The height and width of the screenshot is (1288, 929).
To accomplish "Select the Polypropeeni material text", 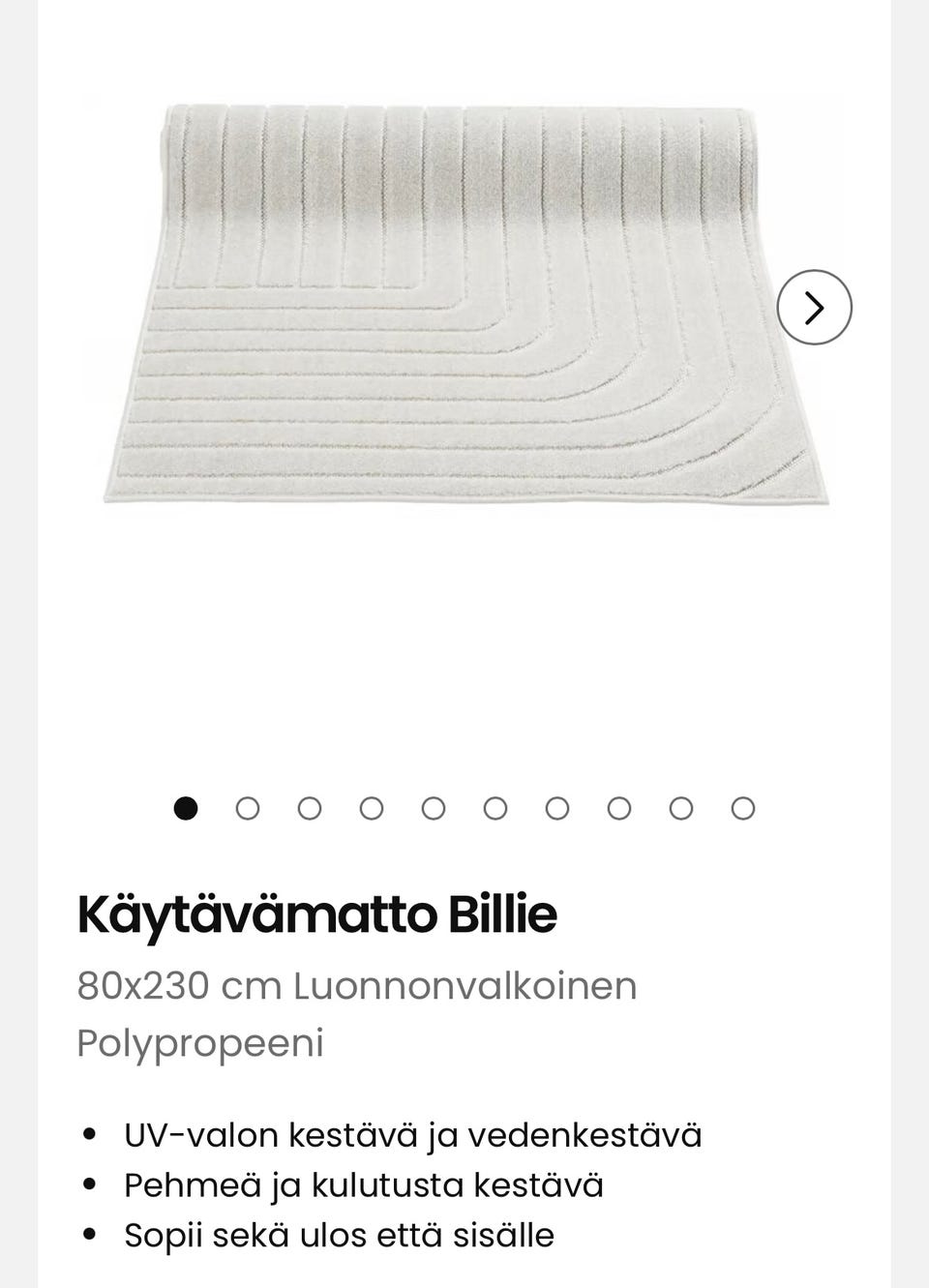I will (x=201, y=1043).
